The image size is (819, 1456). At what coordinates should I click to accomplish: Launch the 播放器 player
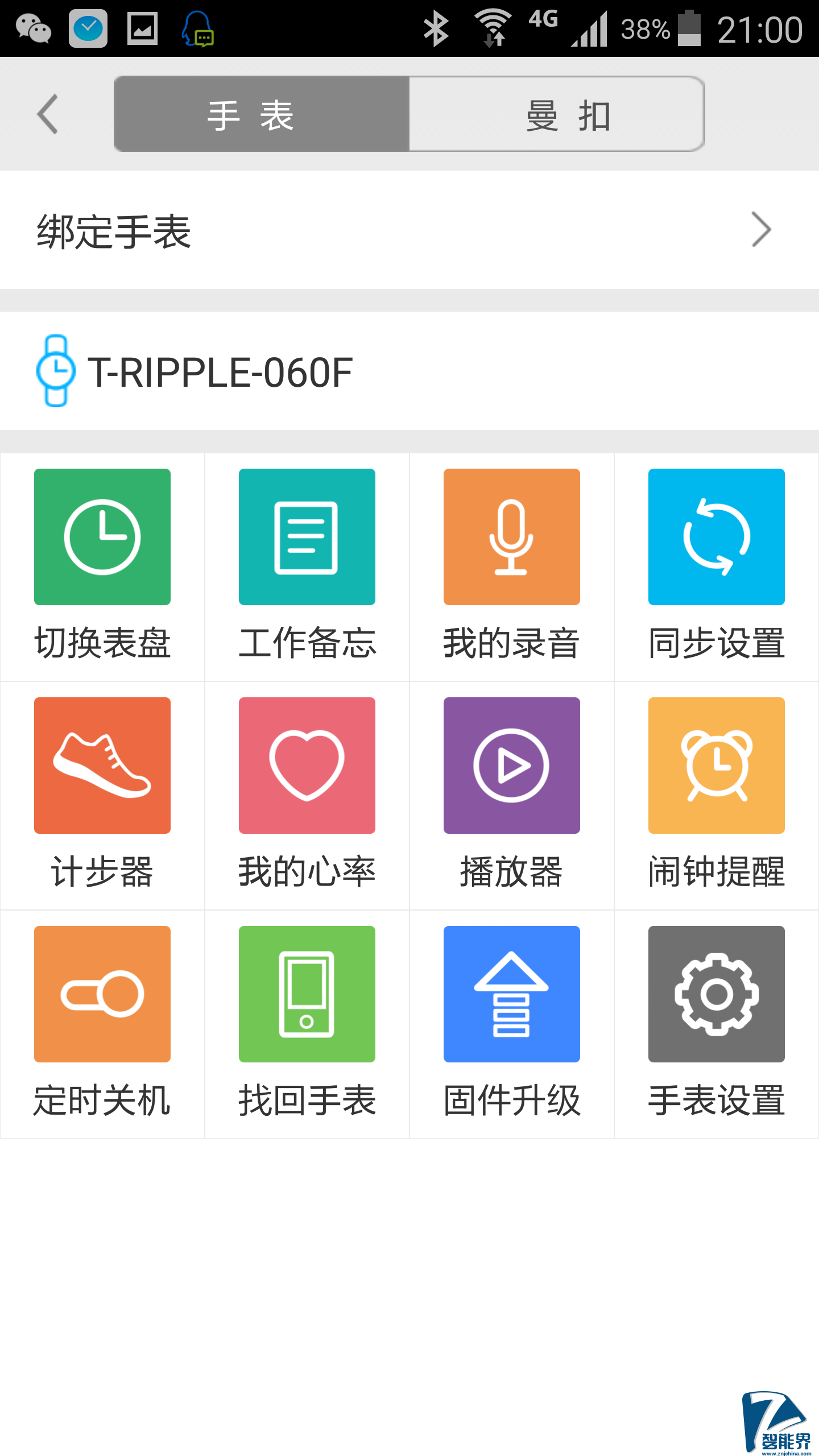click(x=512, y=793)
